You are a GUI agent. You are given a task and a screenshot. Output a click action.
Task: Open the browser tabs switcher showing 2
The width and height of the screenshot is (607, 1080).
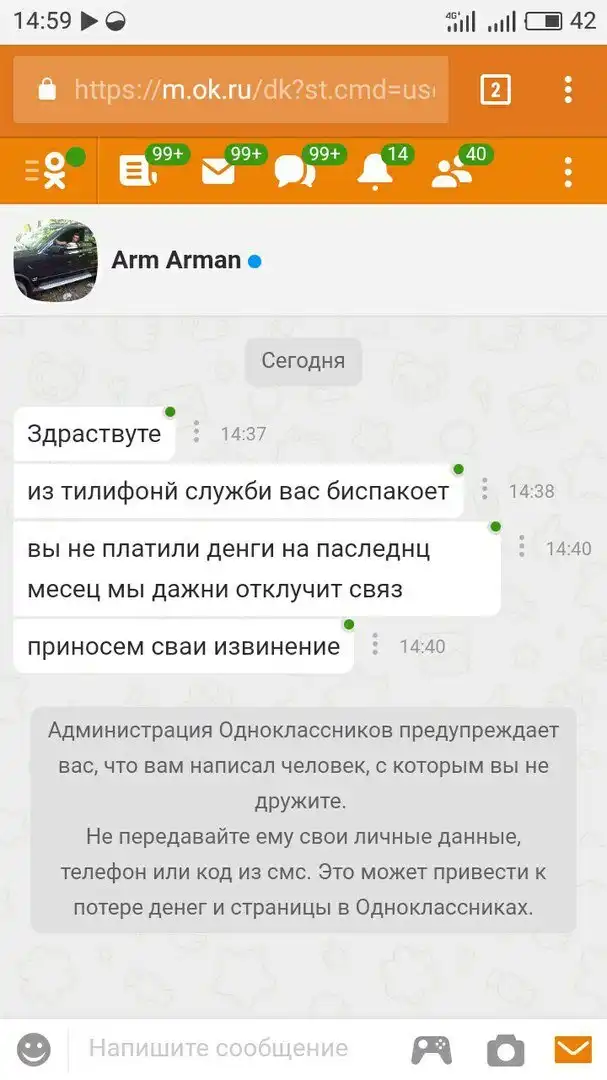[495, 90]
